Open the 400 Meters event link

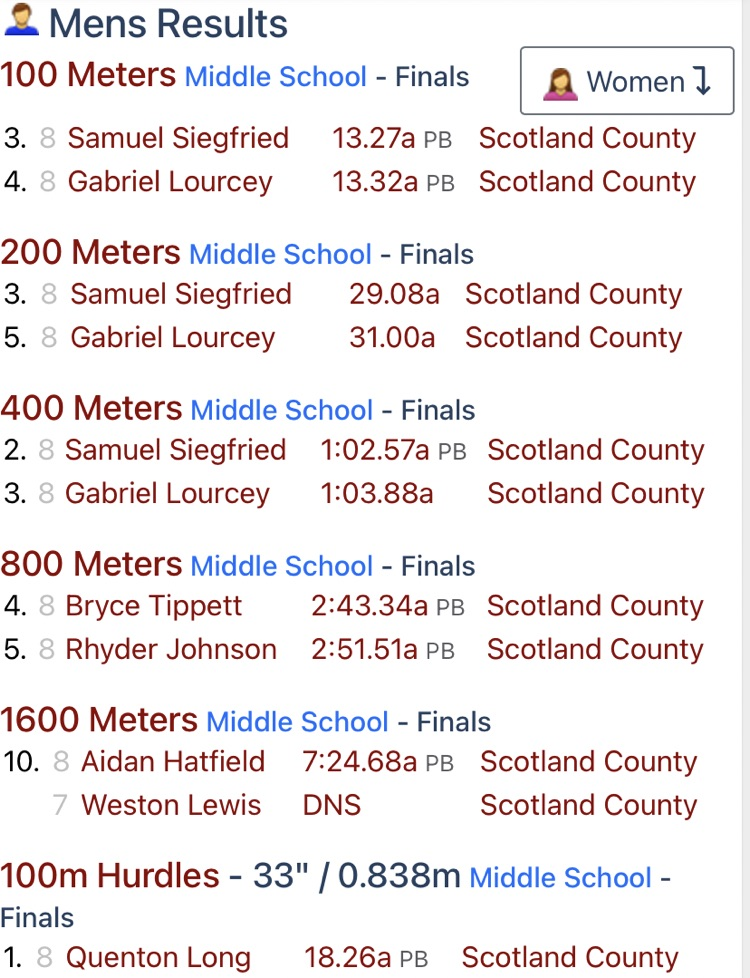click(x=91, y=409)
